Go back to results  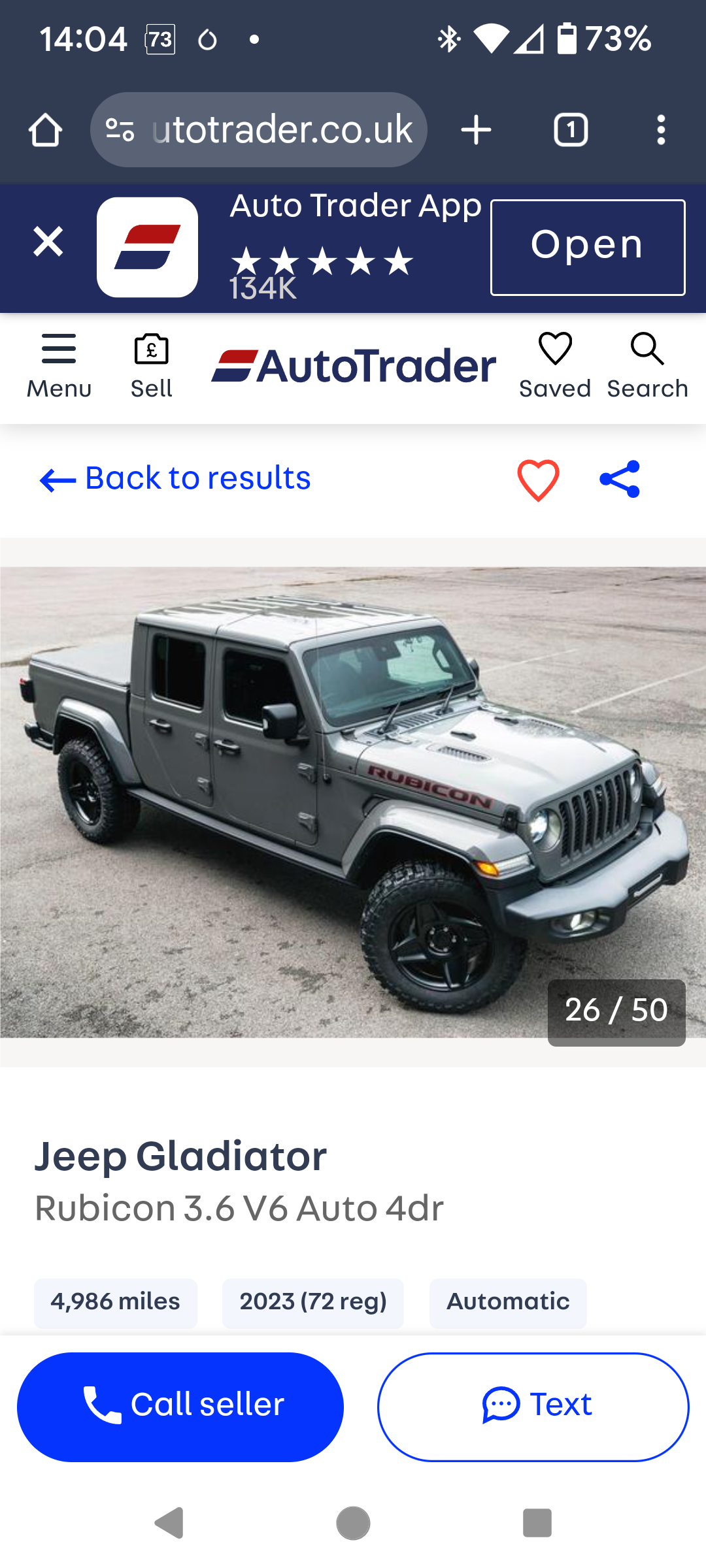click(x=175, y=478)
